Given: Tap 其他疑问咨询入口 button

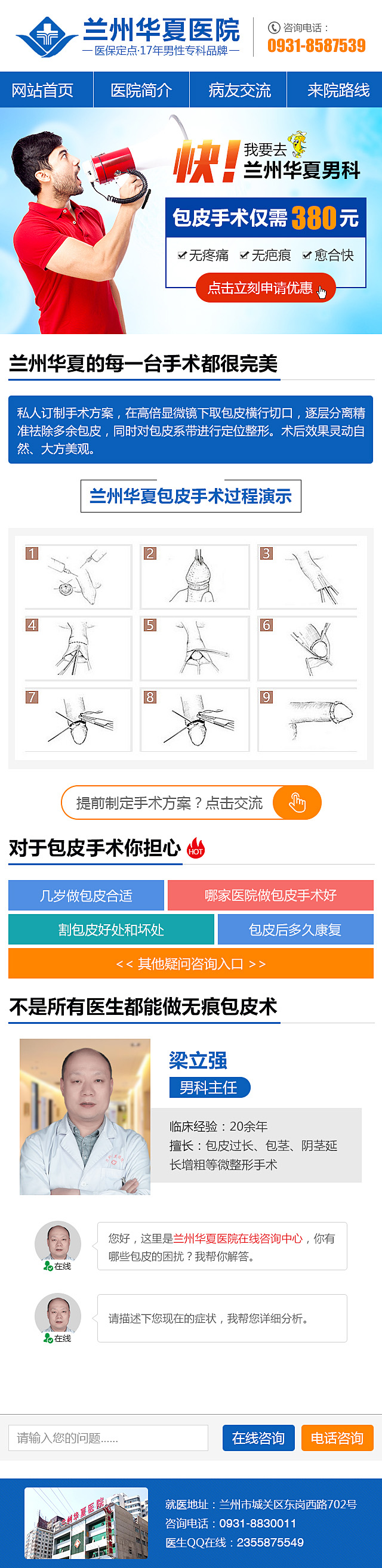Looking at the screenshot, I should coord(190,964).
